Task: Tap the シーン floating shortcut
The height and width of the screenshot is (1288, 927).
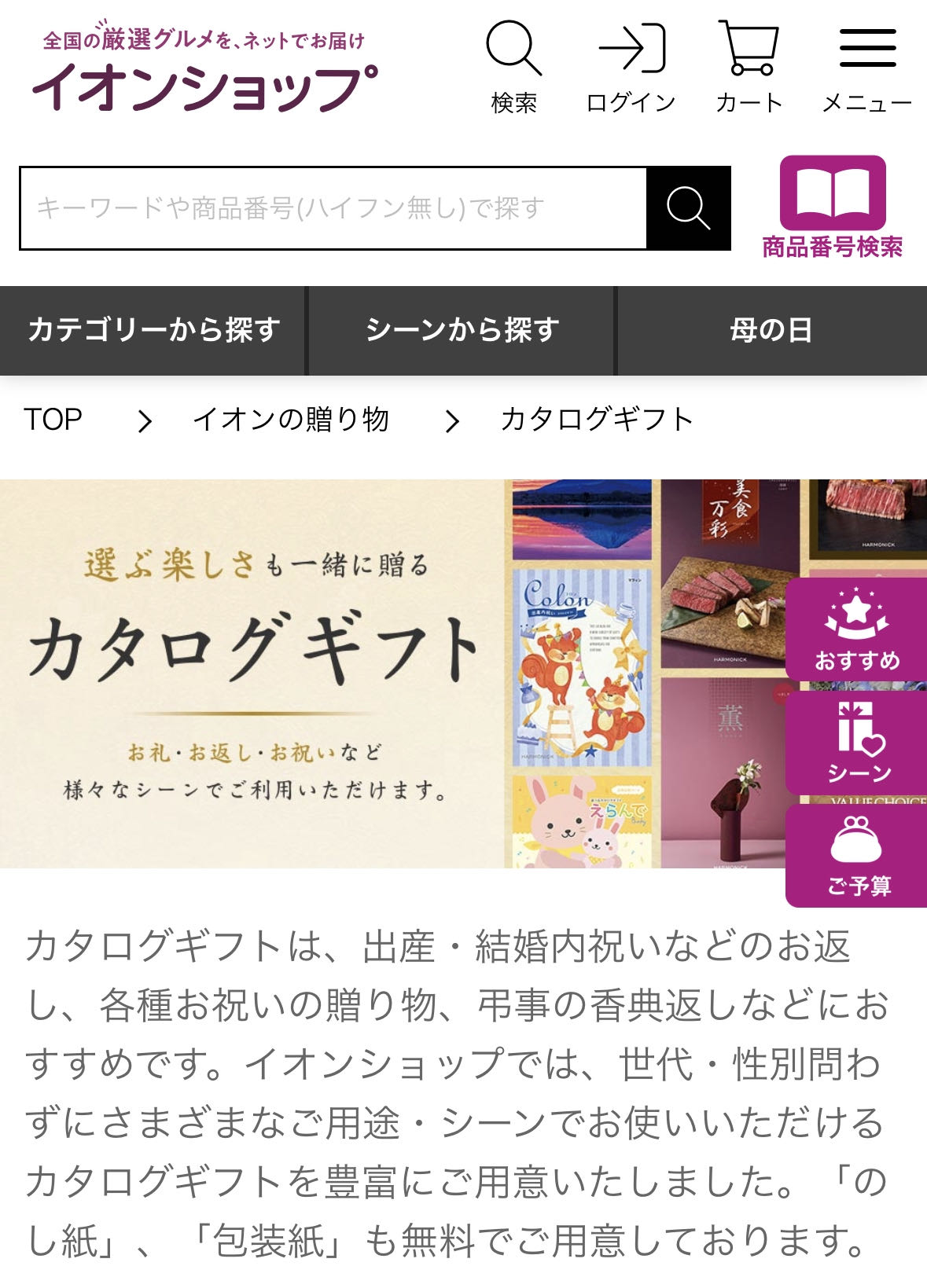Action: tap(856, 743)
